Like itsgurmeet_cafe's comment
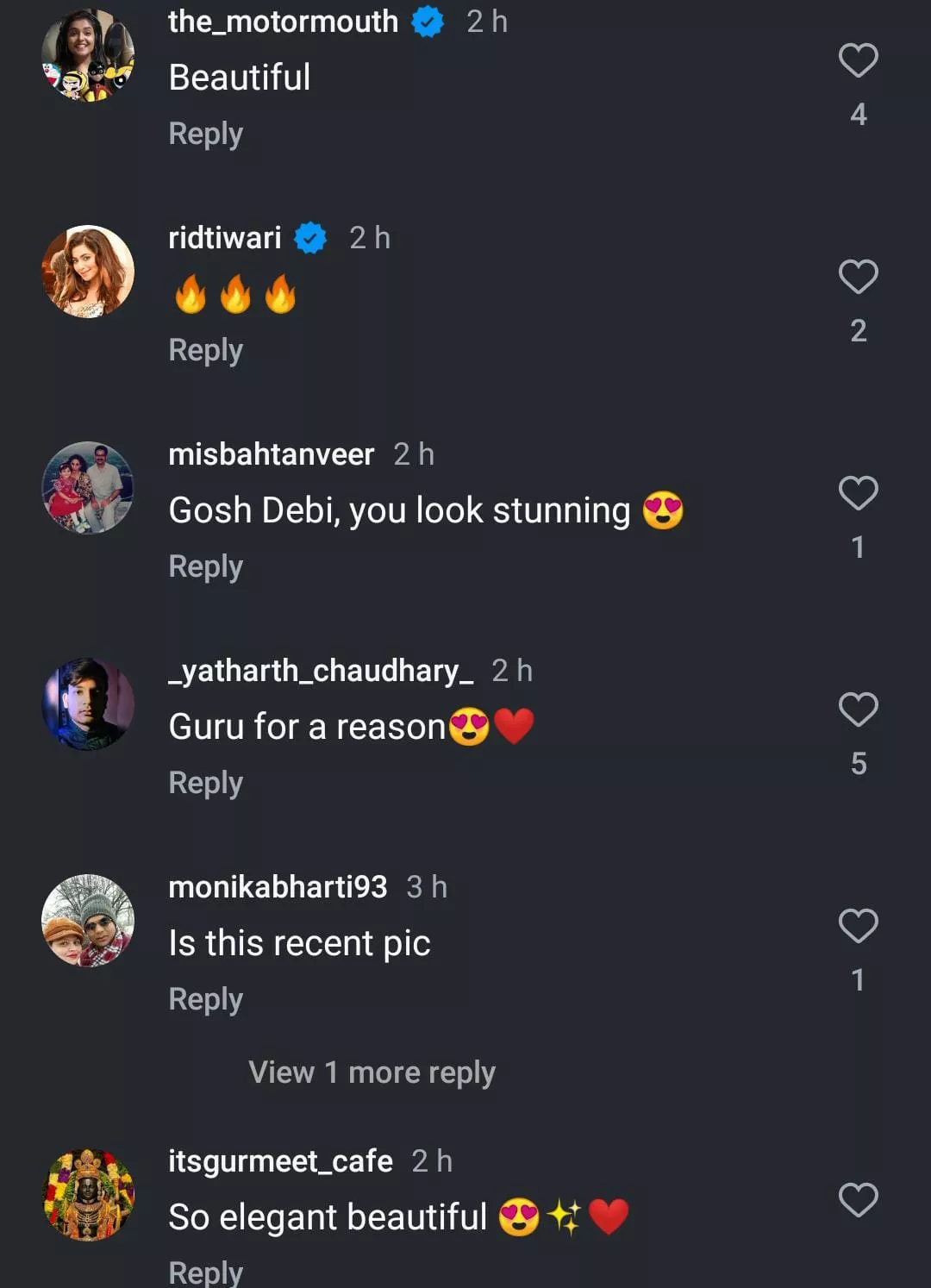This screenshot has width=931, height=1288. 858,1200
